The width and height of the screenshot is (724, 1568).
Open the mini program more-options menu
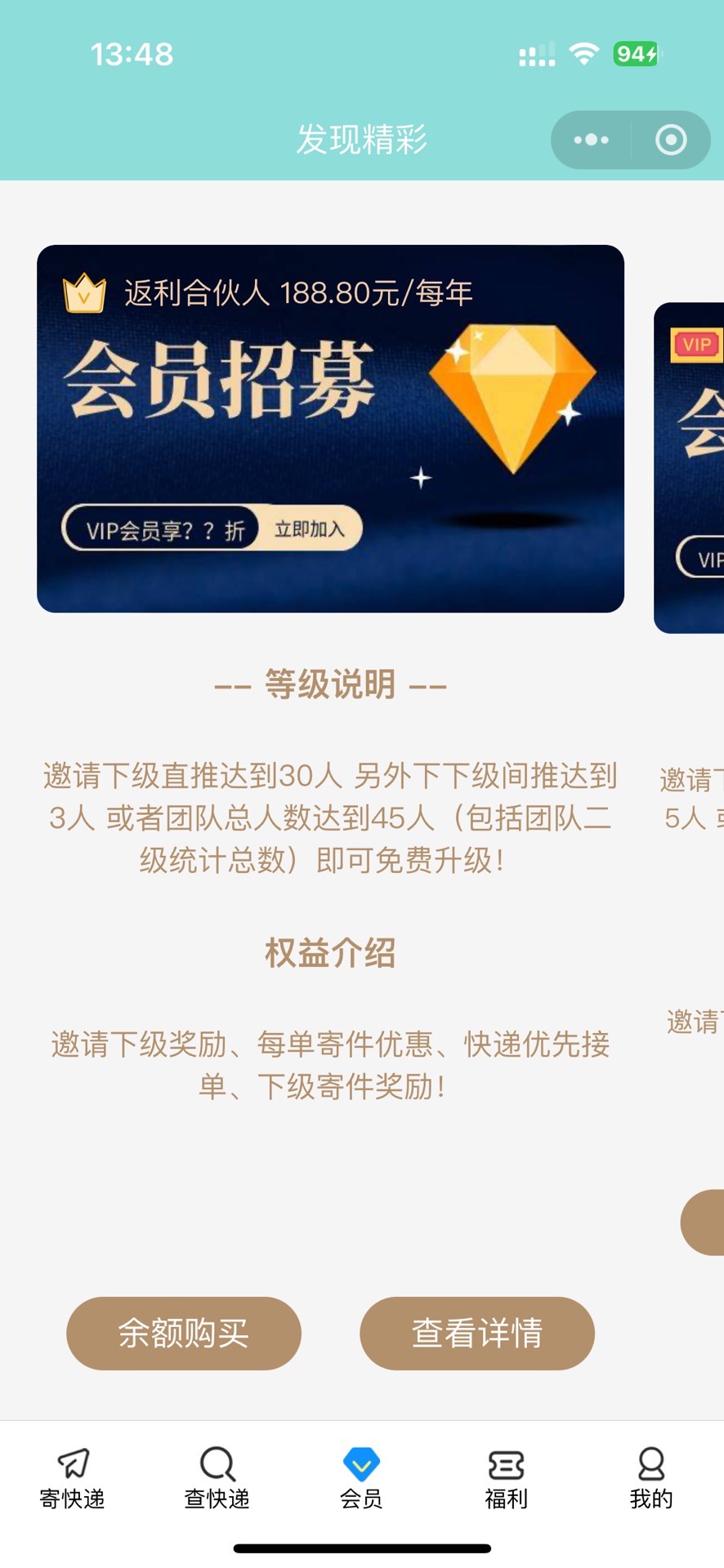591,140
